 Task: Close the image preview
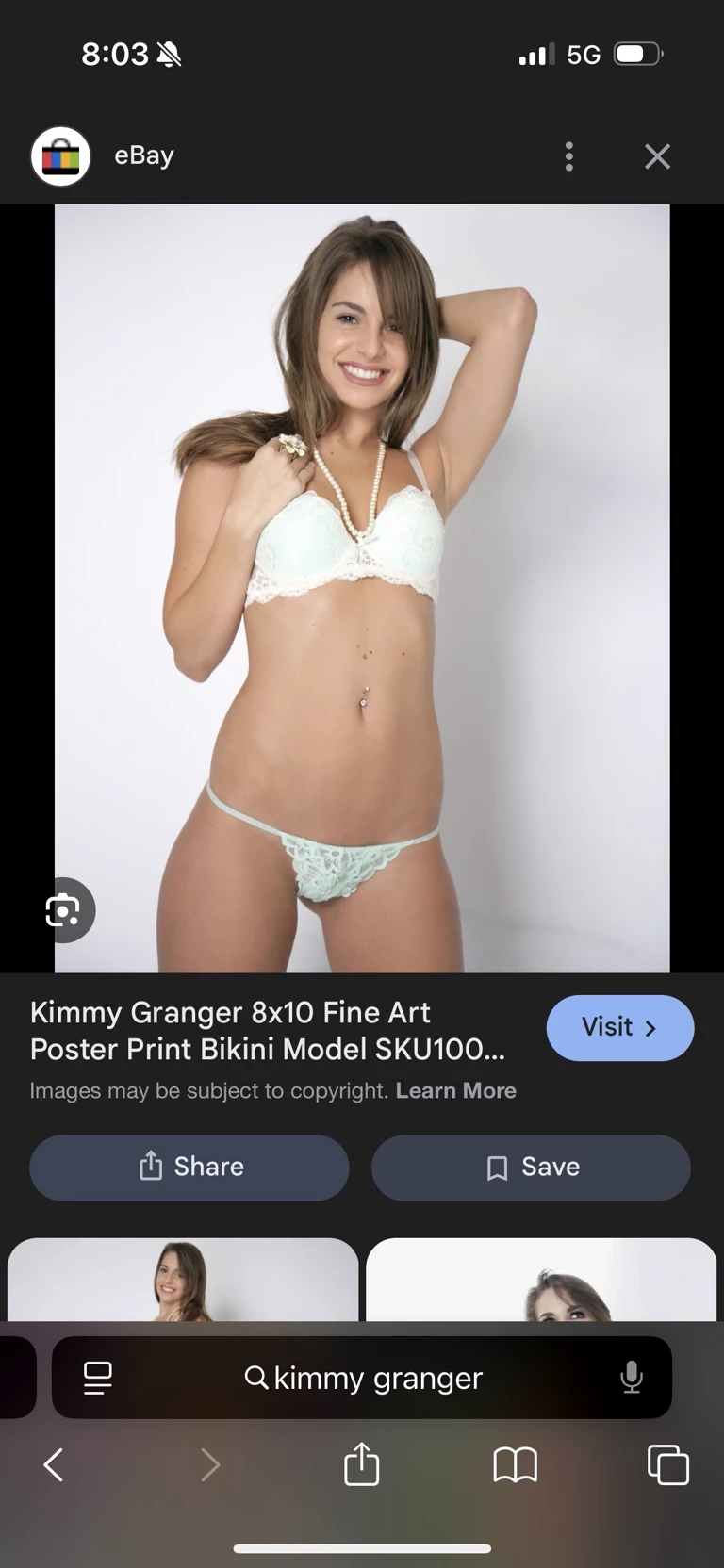click(657, 156)
